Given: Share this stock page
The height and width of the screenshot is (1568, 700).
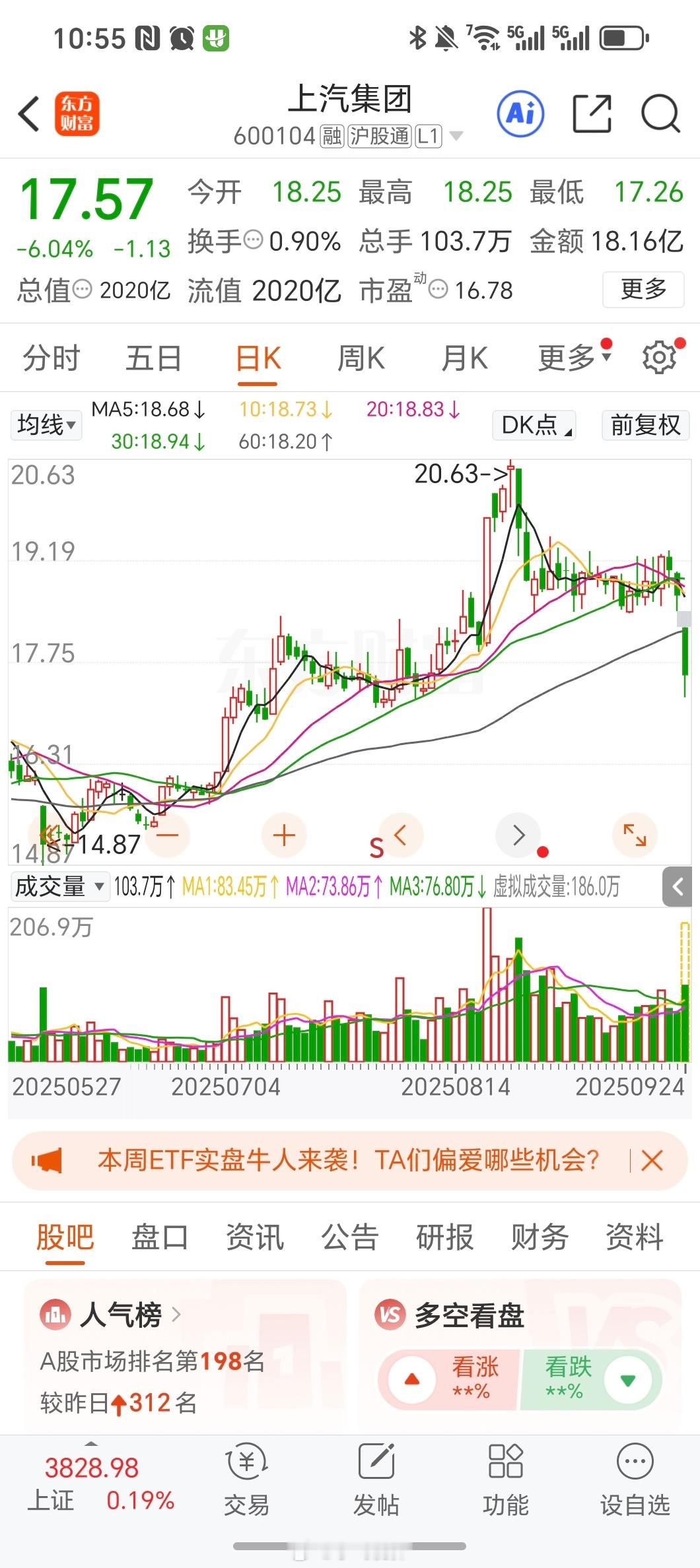Looking at the screenshot, I should (x=591, y=114).
